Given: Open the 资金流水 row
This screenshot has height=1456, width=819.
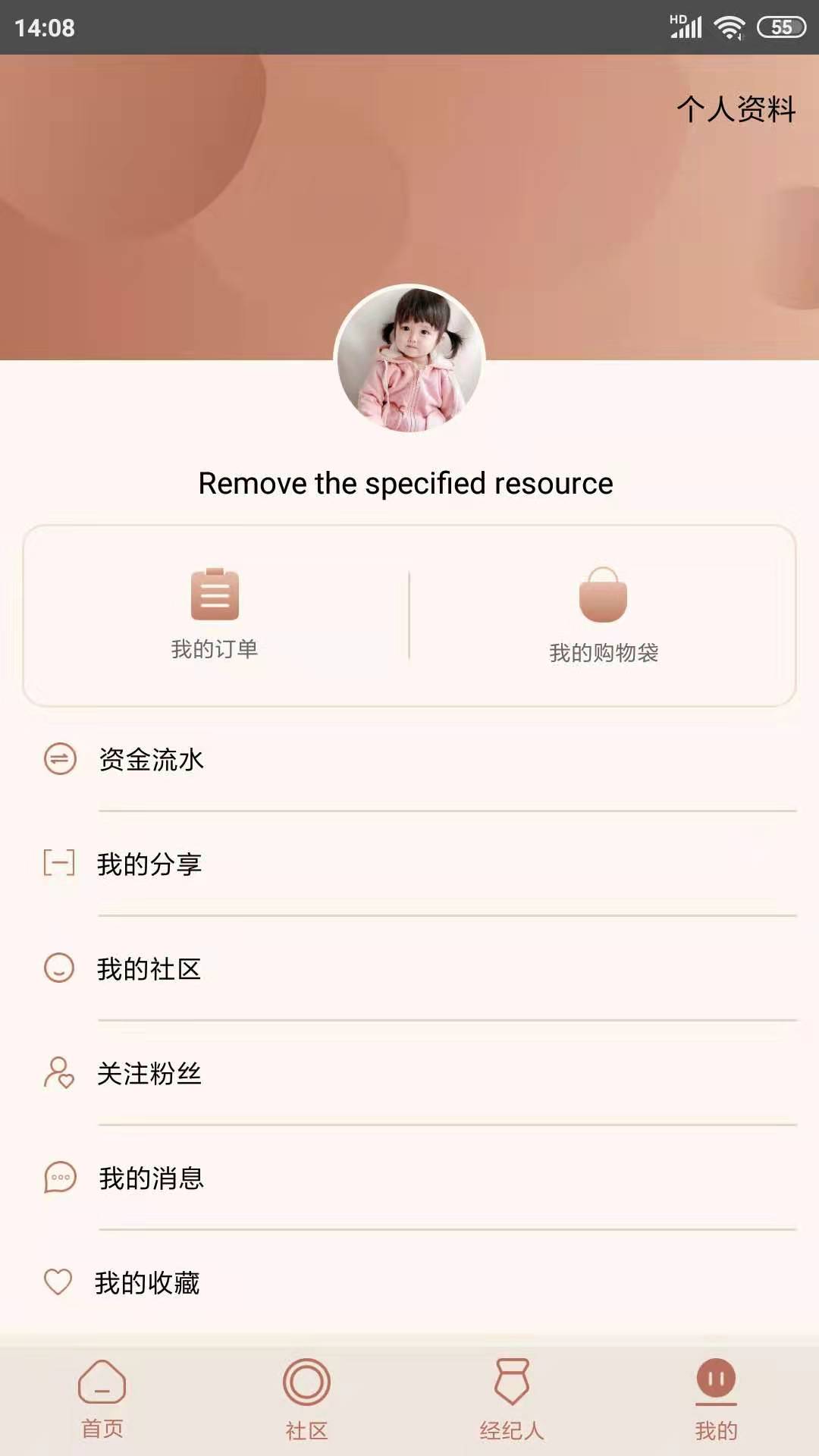Looking at the screenshot, I should pos(409,760).
